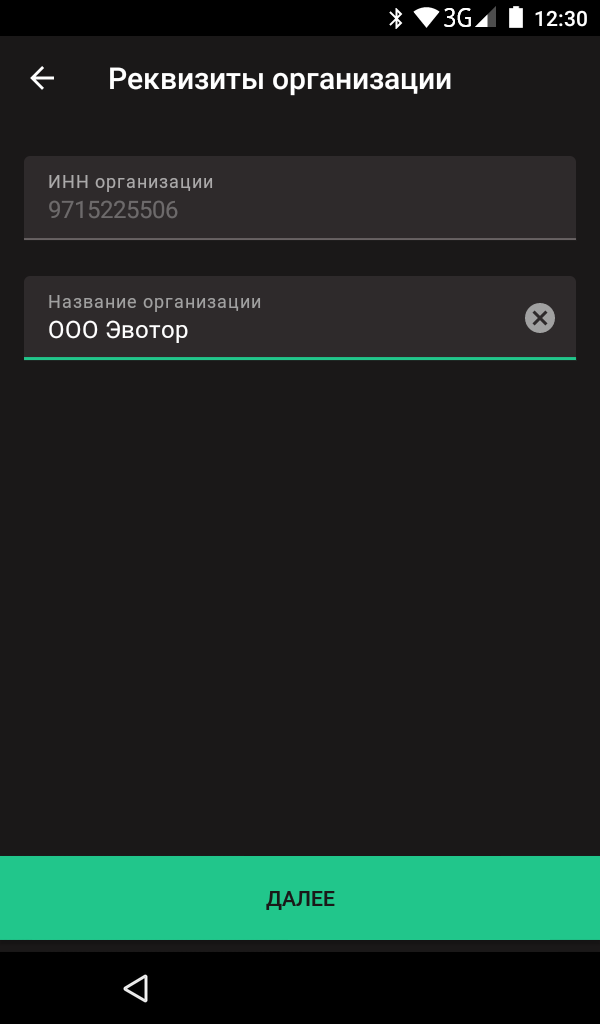Clear the organization name text
Image resolution: width=600 pixels, height=1024 pixels.
click(540, 318)
